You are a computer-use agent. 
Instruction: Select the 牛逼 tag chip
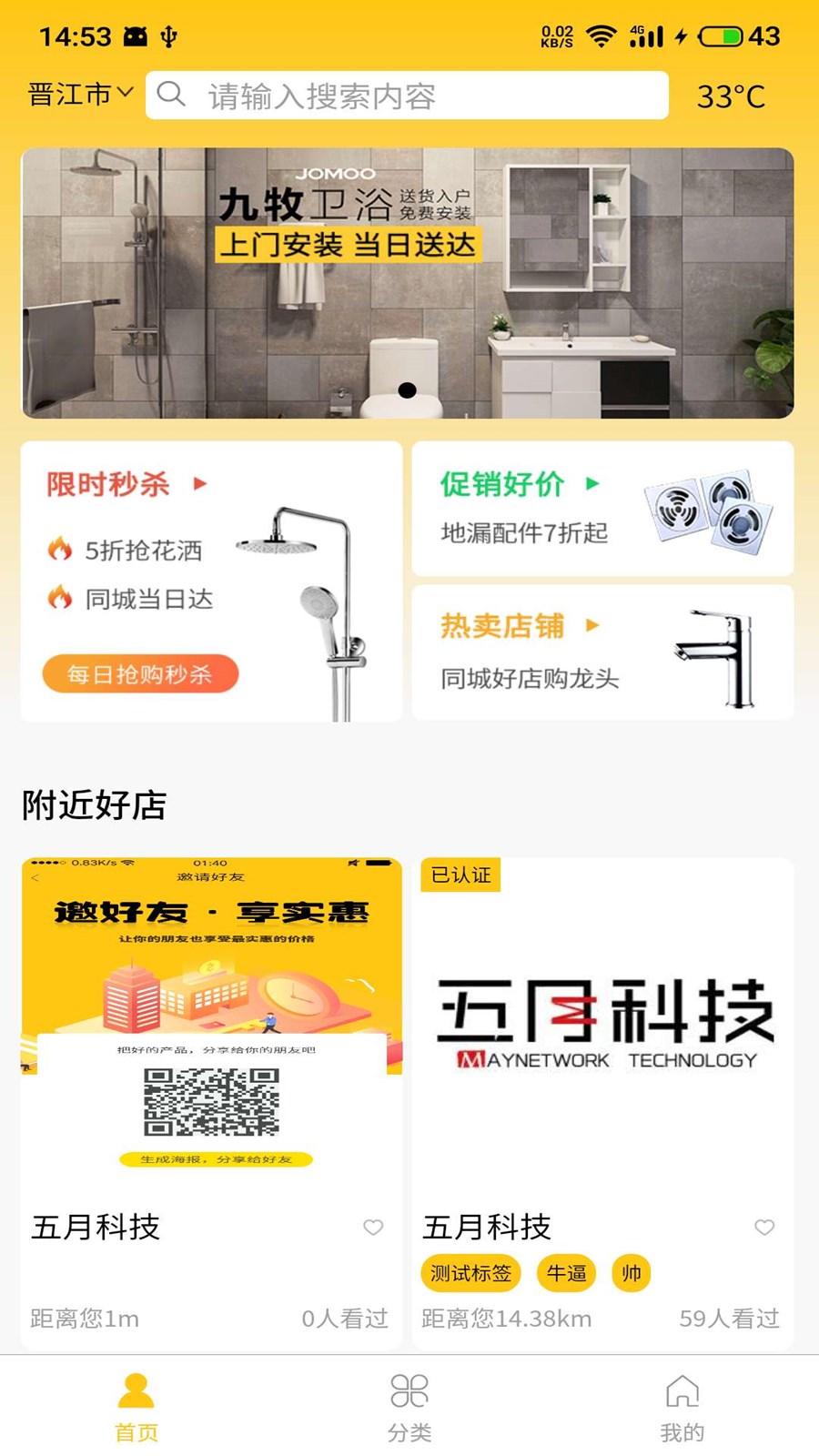566,1273
